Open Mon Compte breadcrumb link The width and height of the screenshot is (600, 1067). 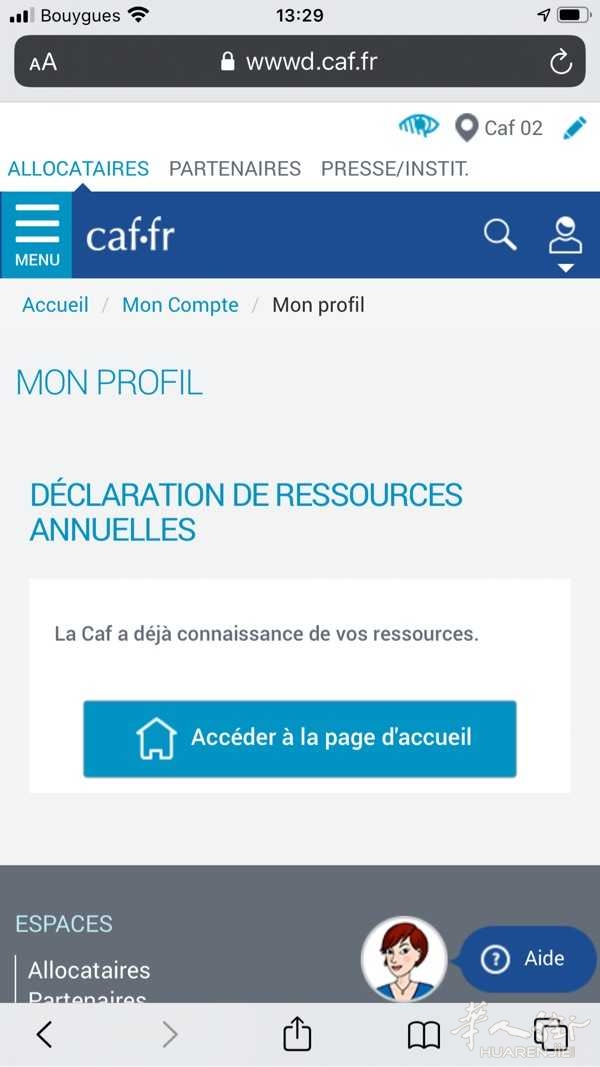point(180,305)
